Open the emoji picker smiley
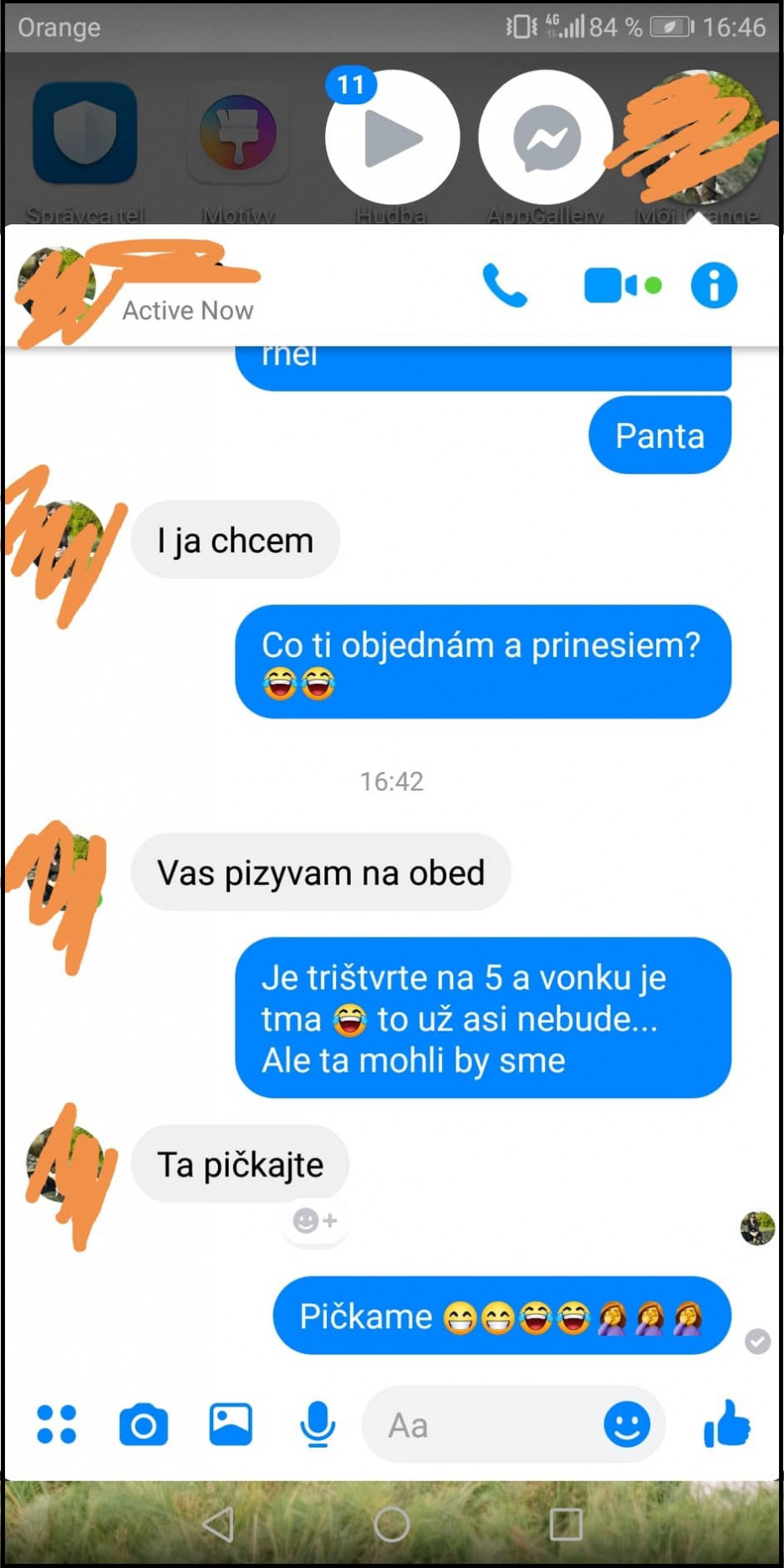This screenshot has height=1568, width=784. [627, 1424]
